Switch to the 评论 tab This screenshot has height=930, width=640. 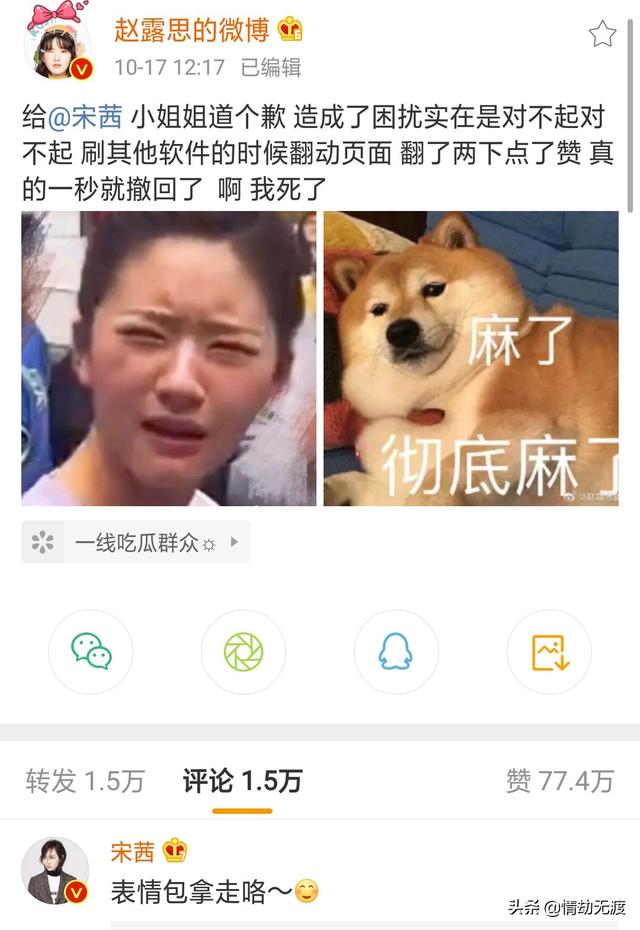coord(242,781)
